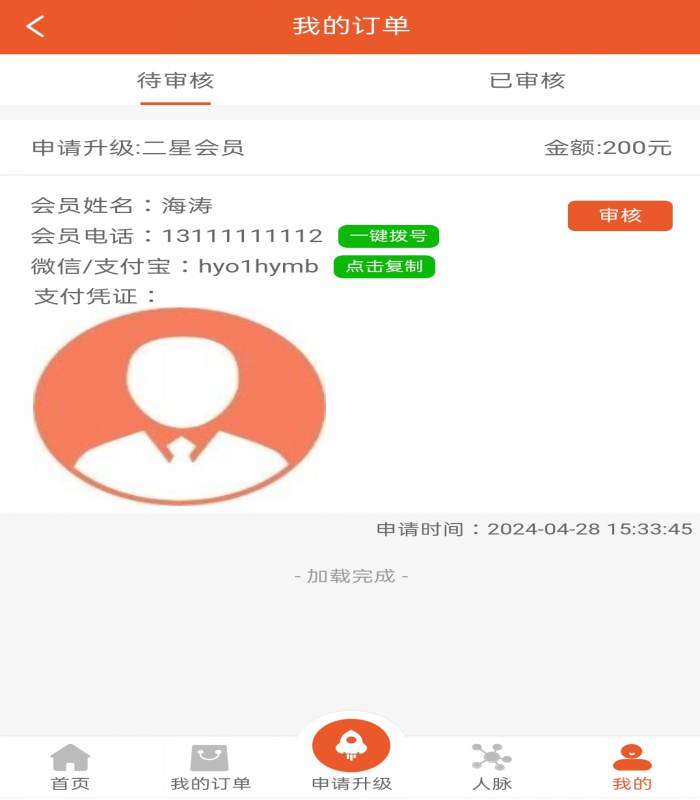Open the payment proof image
700x800 pixels.
179,405
